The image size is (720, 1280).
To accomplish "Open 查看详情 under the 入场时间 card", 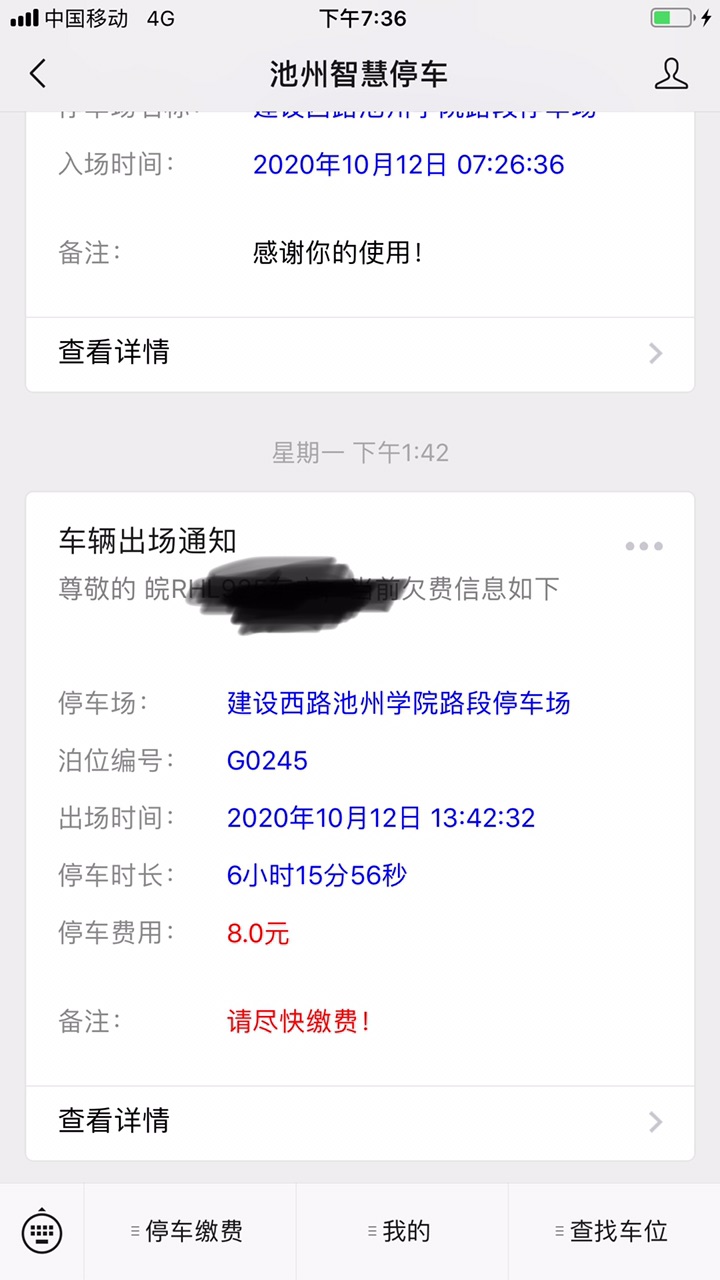I will tap(360, 353).
